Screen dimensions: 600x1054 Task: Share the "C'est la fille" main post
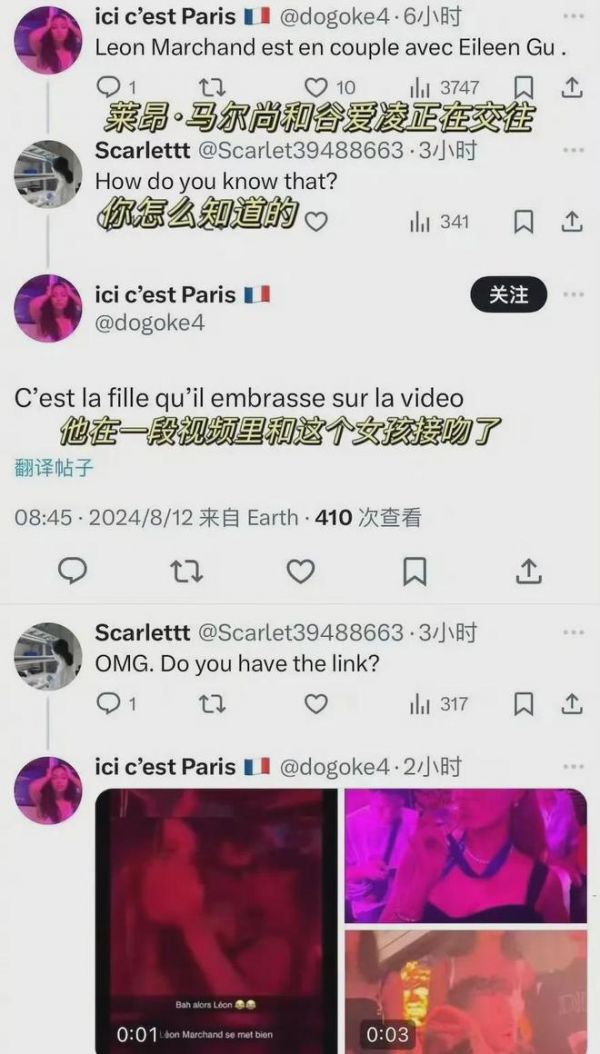point(528,571)
